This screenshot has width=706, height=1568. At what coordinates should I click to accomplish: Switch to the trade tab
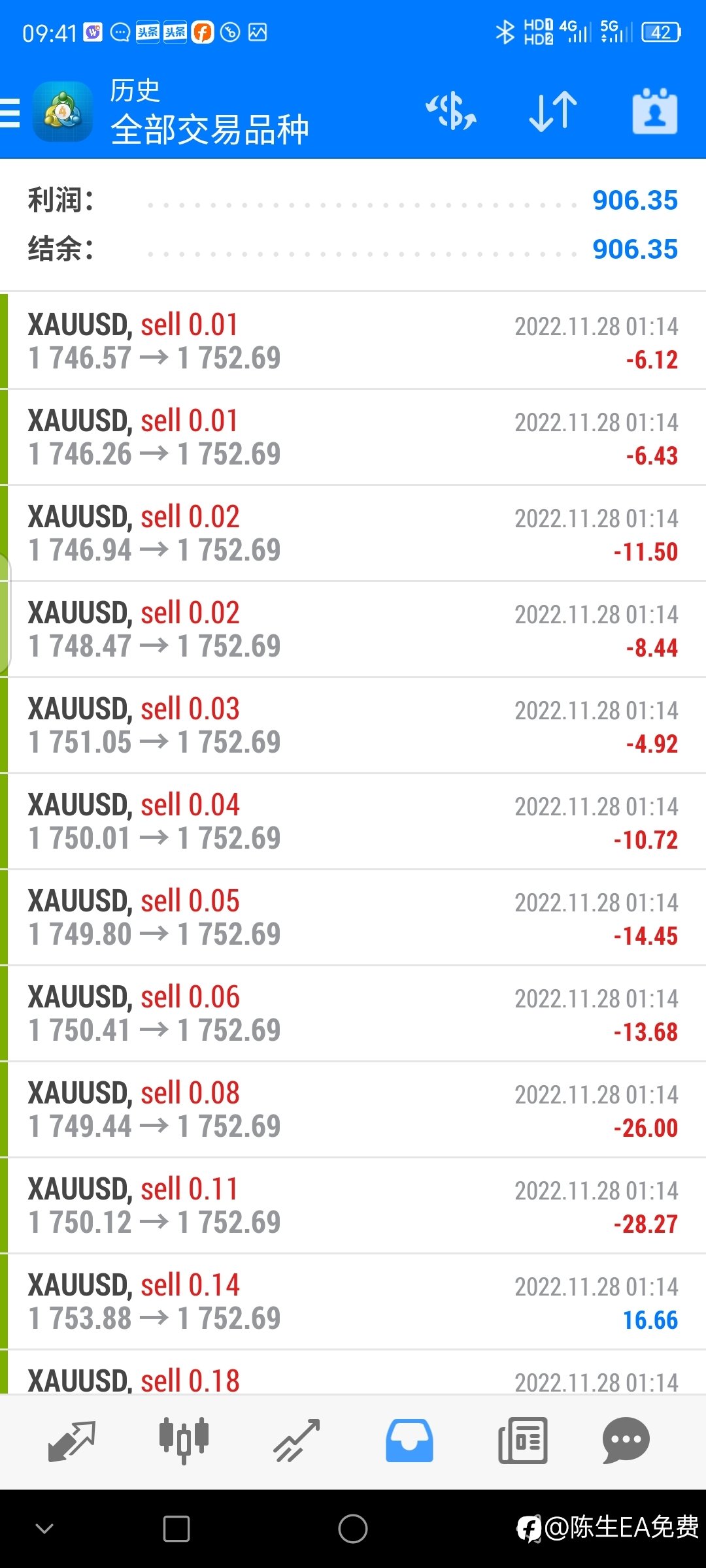coord(297,1441)
